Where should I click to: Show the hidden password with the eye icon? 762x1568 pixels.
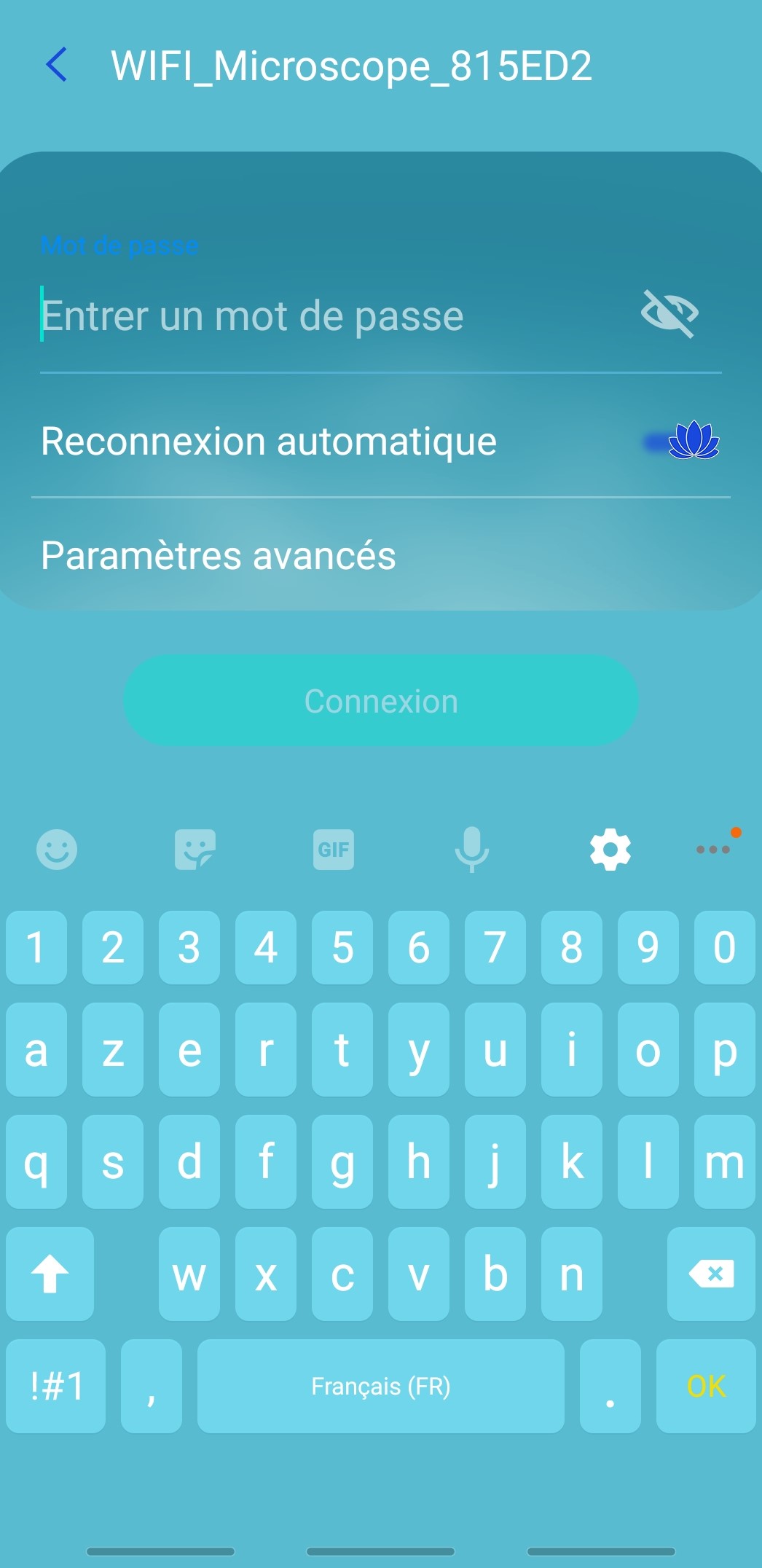669,314
